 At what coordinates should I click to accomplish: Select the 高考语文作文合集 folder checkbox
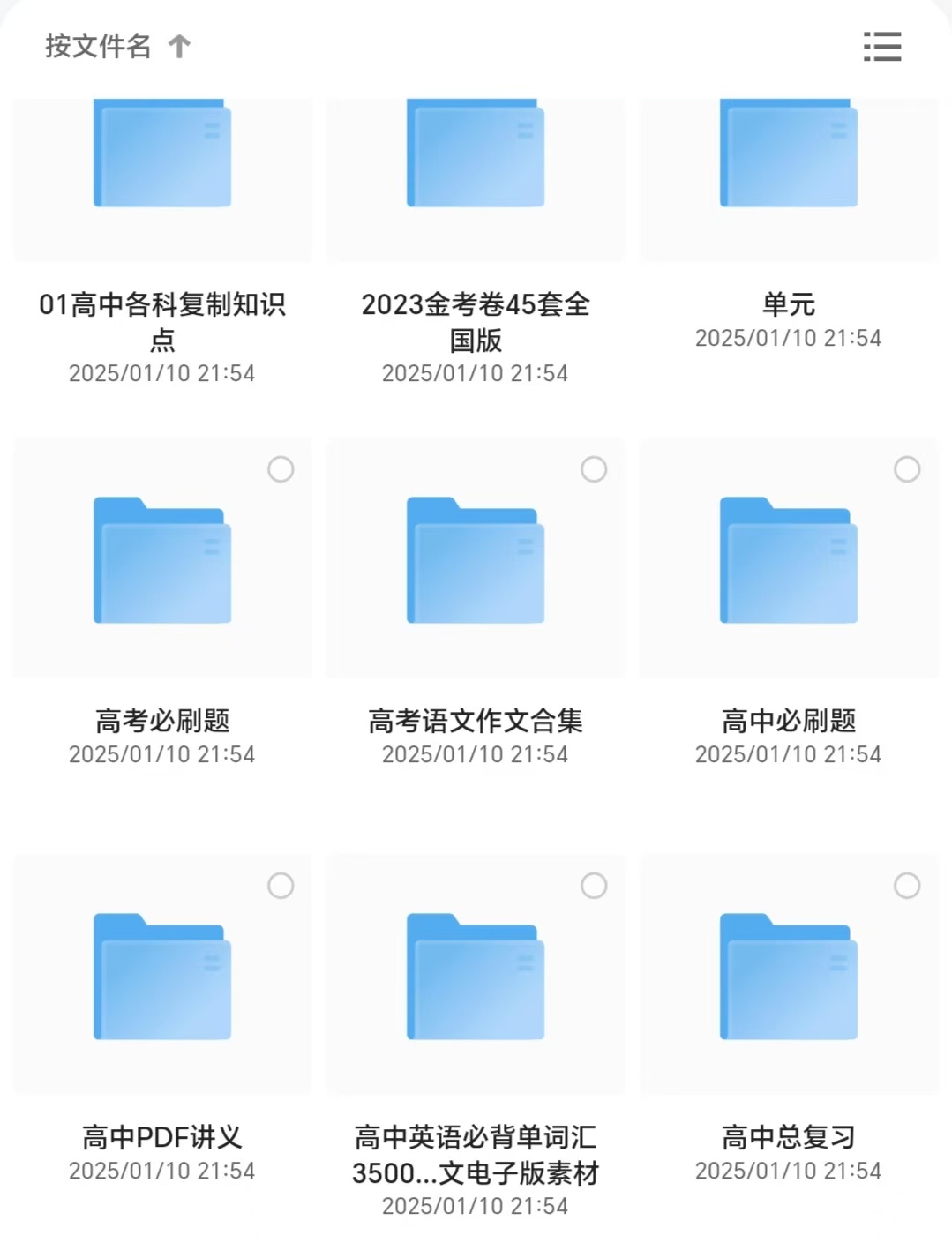(594, 469)
